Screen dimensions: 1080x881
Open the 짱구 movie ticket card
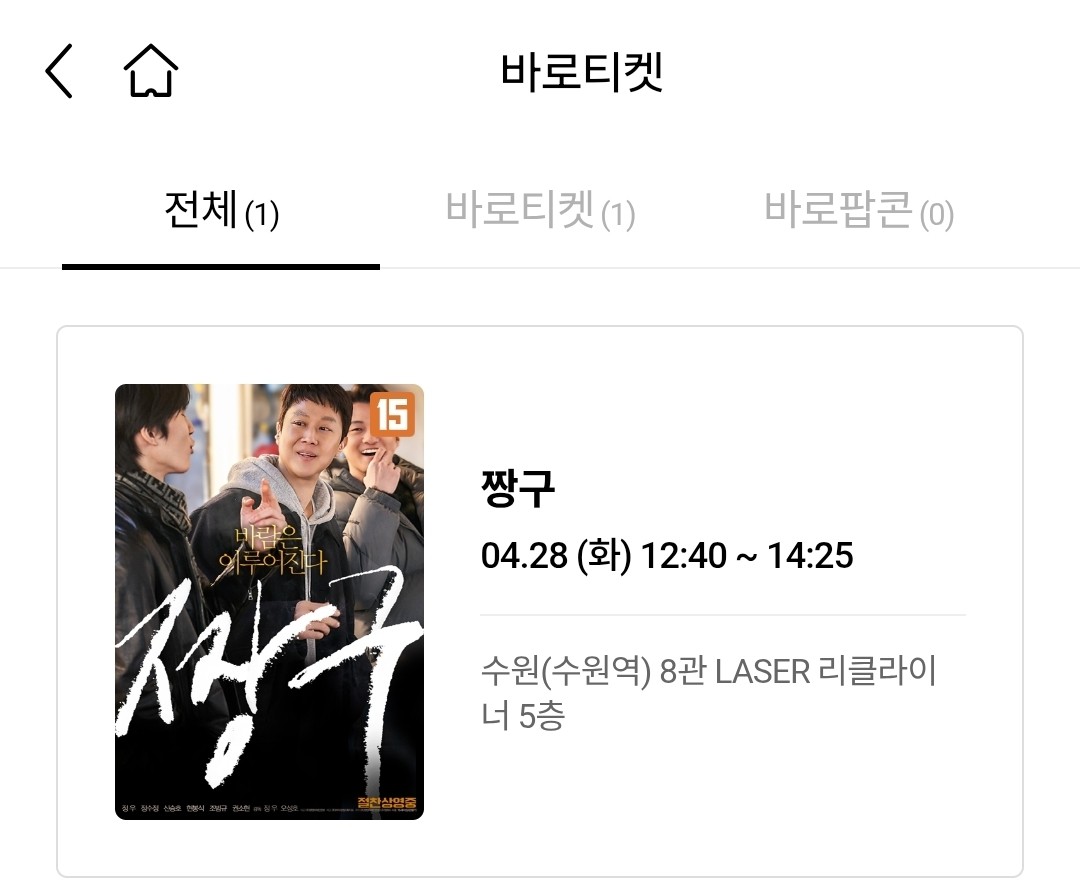540,601
